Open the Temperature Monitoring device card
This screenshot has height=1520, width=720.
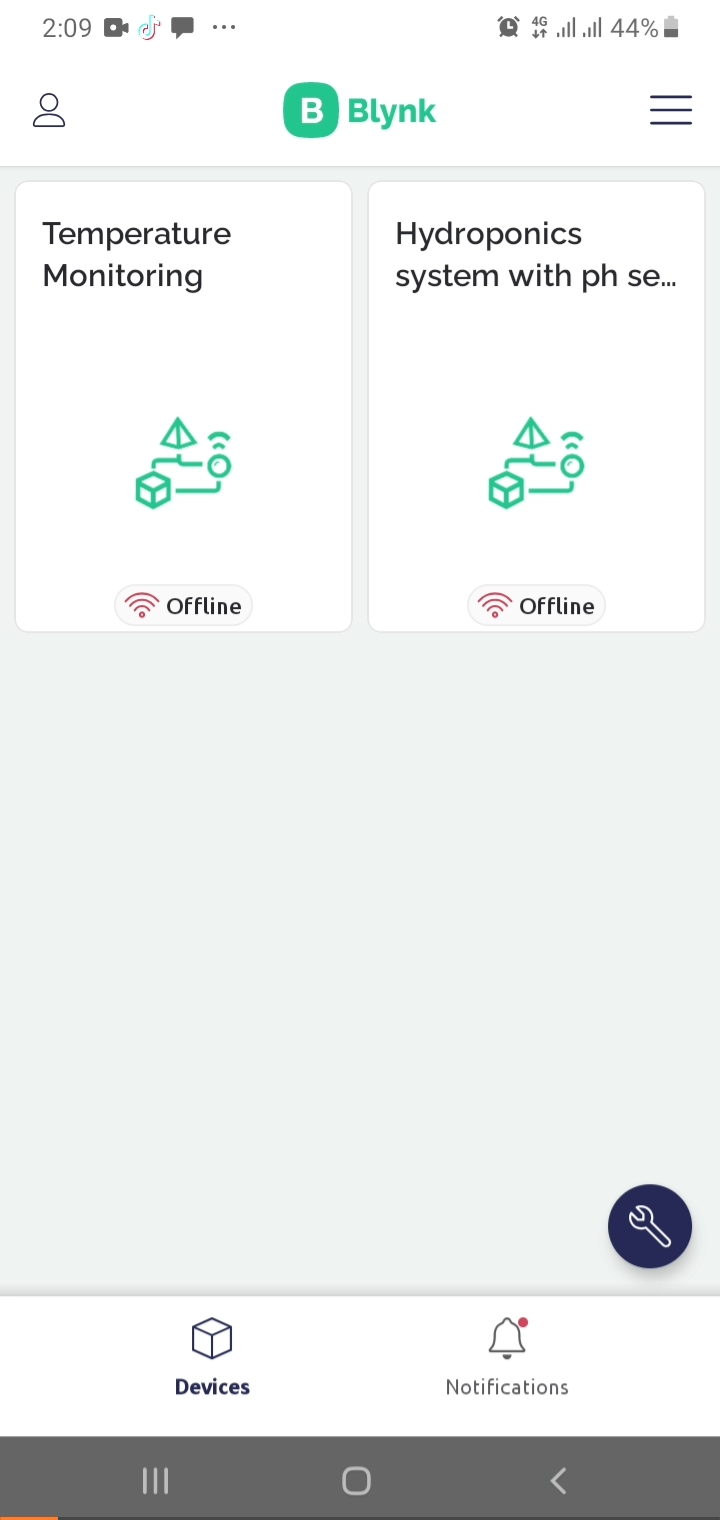[x=183, y=406]
